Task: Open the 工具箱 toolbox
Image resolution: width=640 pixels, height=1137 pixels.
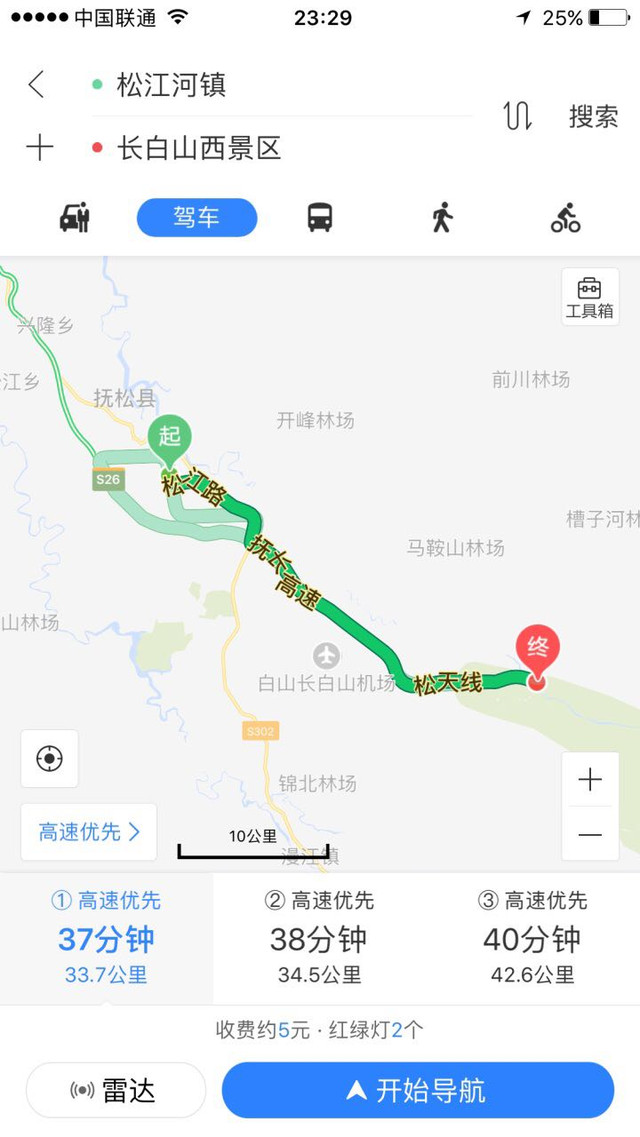Action: pos(589,297)
